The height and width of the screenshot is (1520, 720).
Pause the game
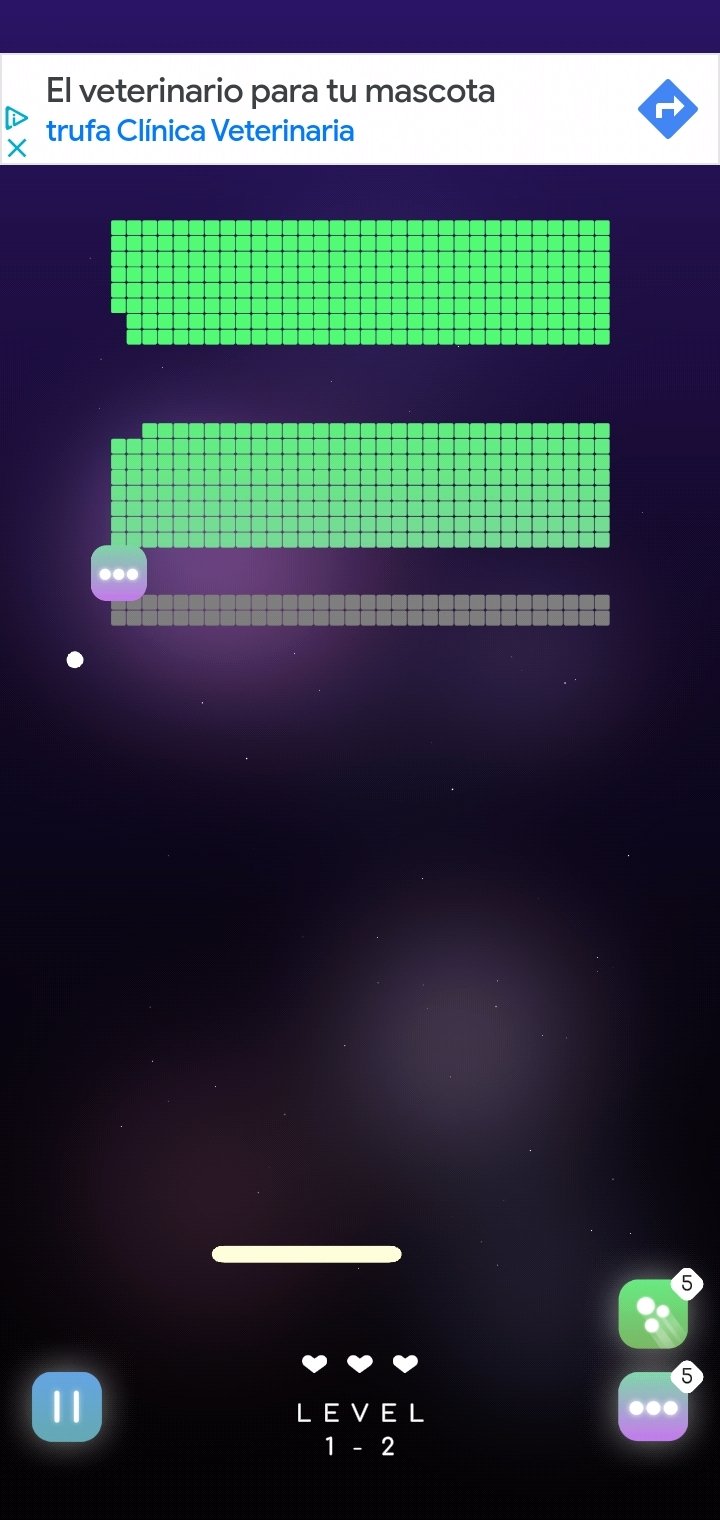point(67,1406)
